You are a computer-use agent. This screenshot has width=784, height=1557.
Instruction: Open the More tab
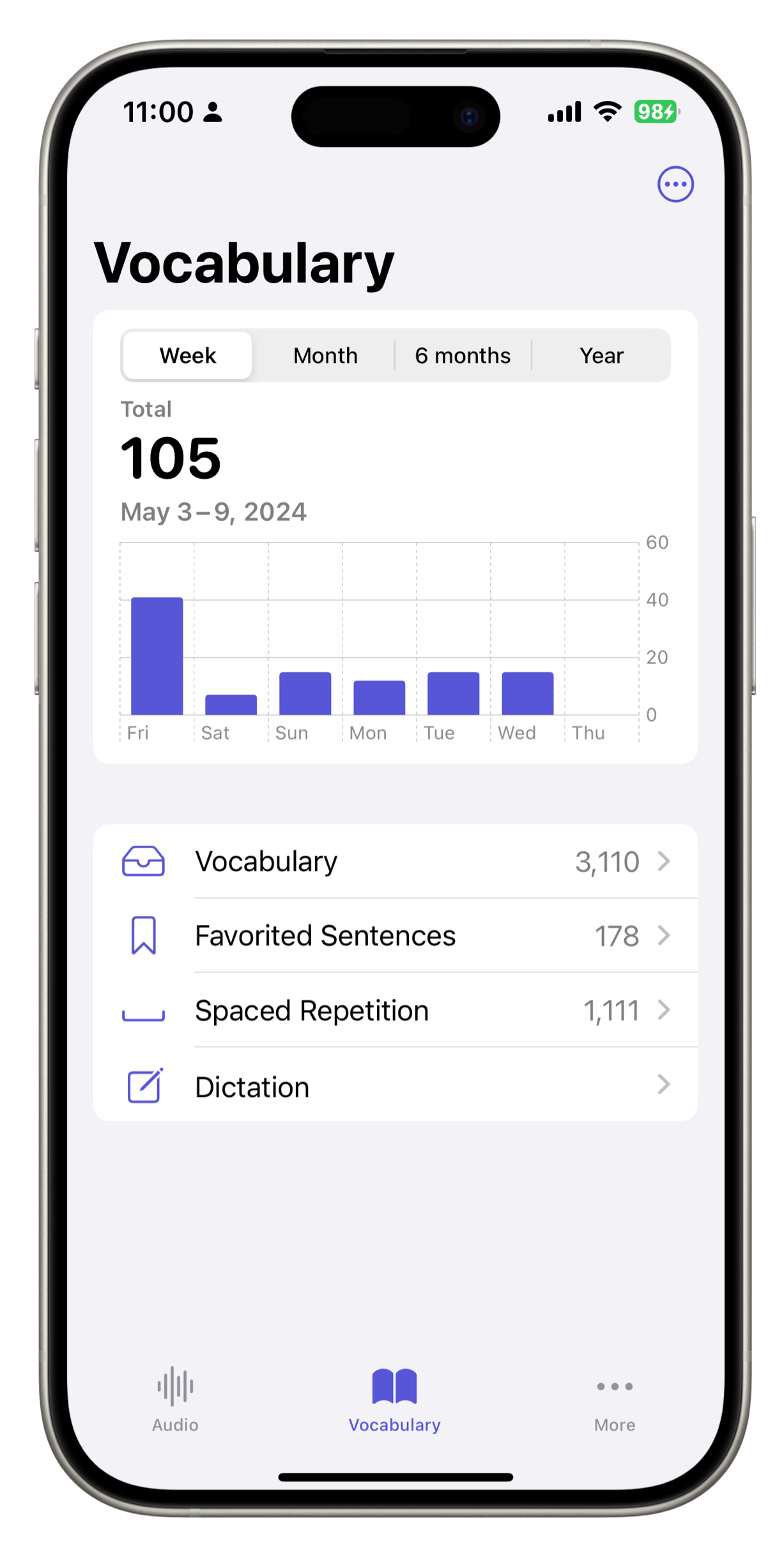tap(614, 1400)
